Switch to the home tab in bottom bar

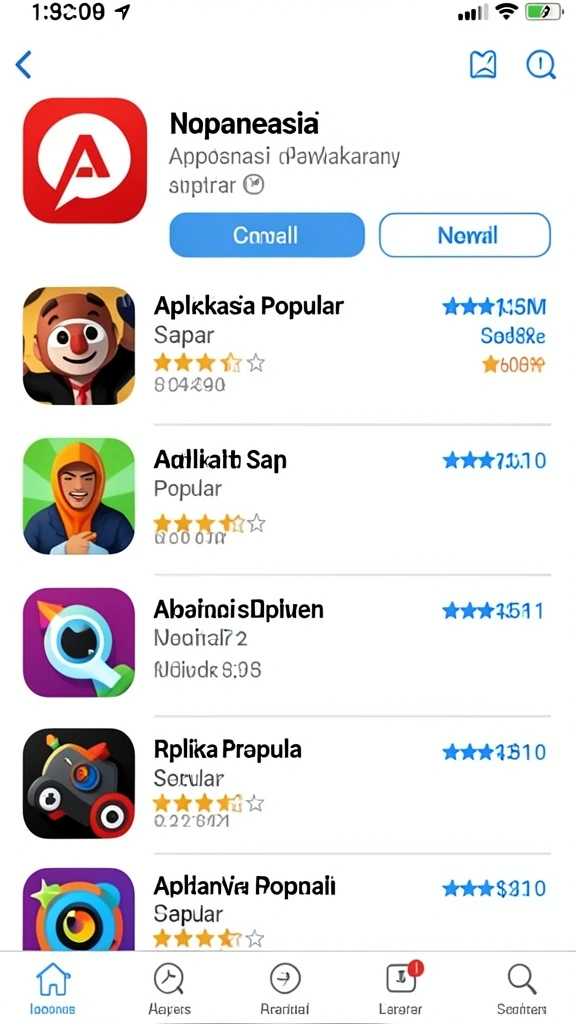click(x=53, y=989)
